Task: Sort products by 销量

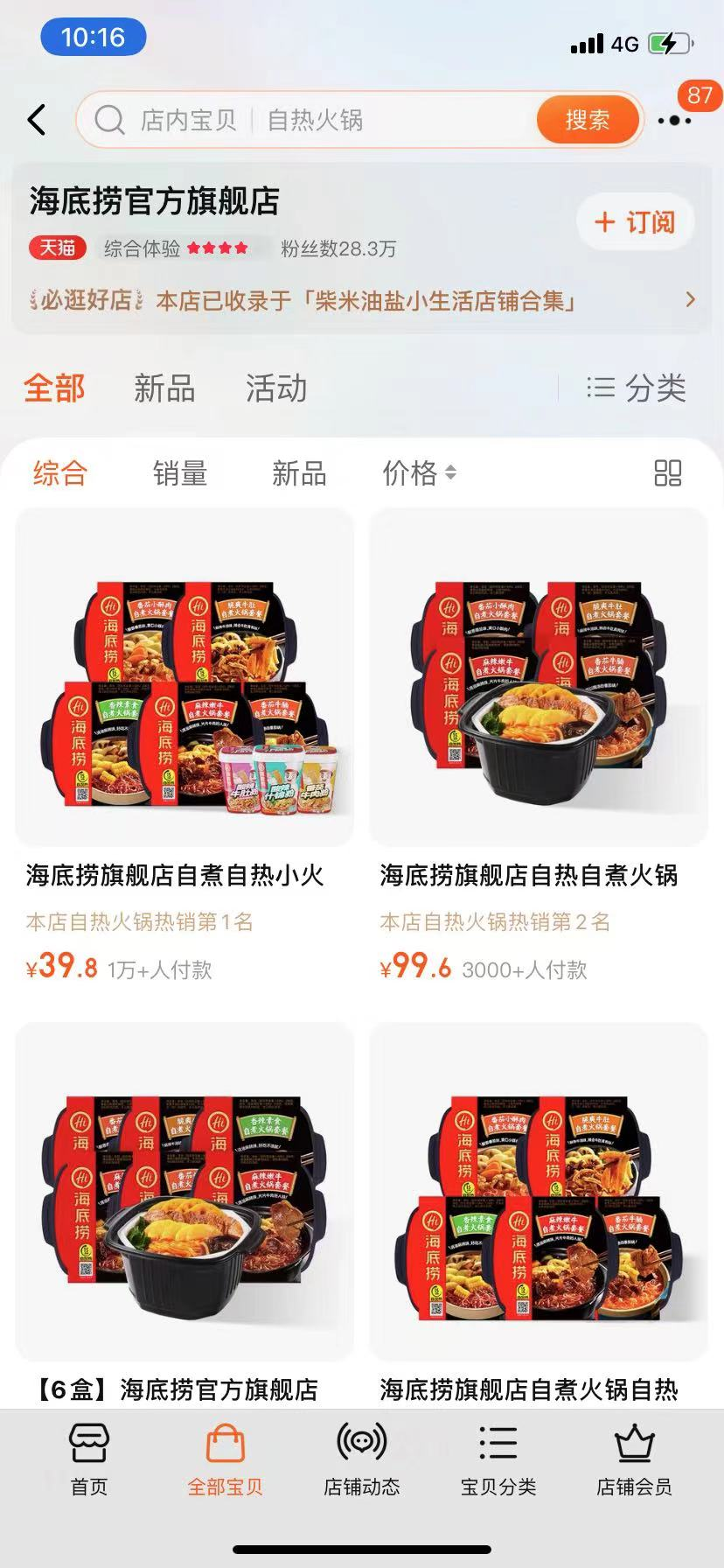Action: [180, 473]
